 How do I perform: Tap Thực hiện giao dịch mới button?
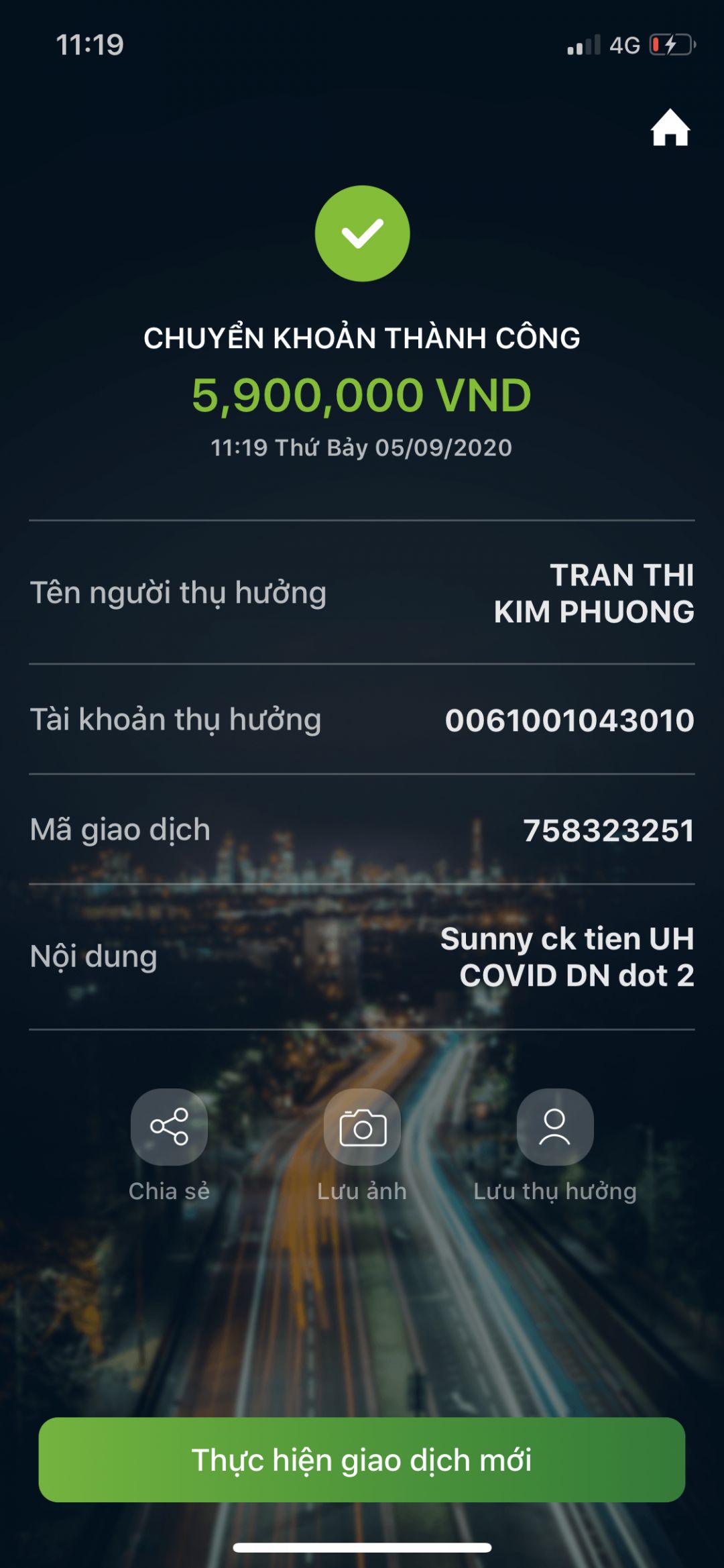point(362,1459)
